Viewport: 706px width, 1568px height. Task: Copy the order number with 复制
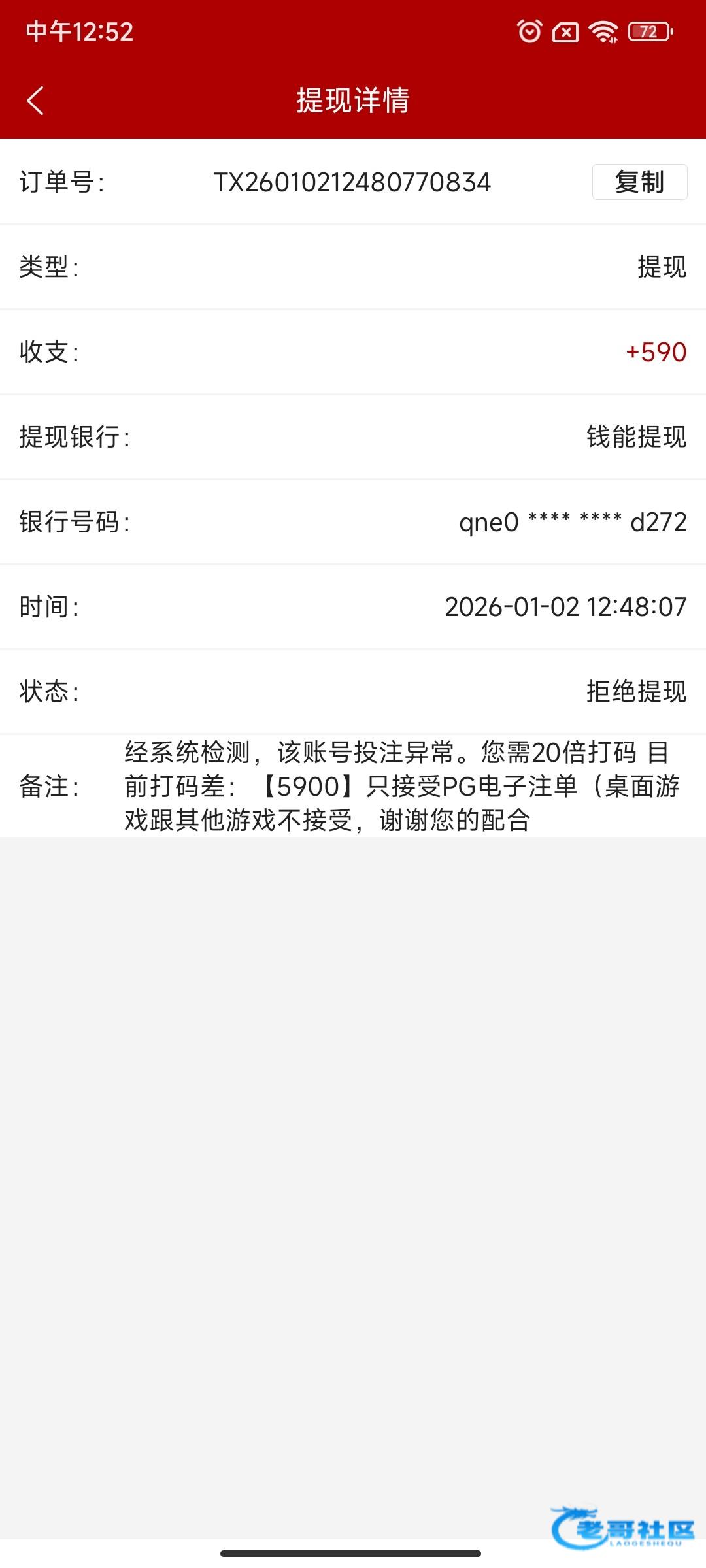point(639,182)
